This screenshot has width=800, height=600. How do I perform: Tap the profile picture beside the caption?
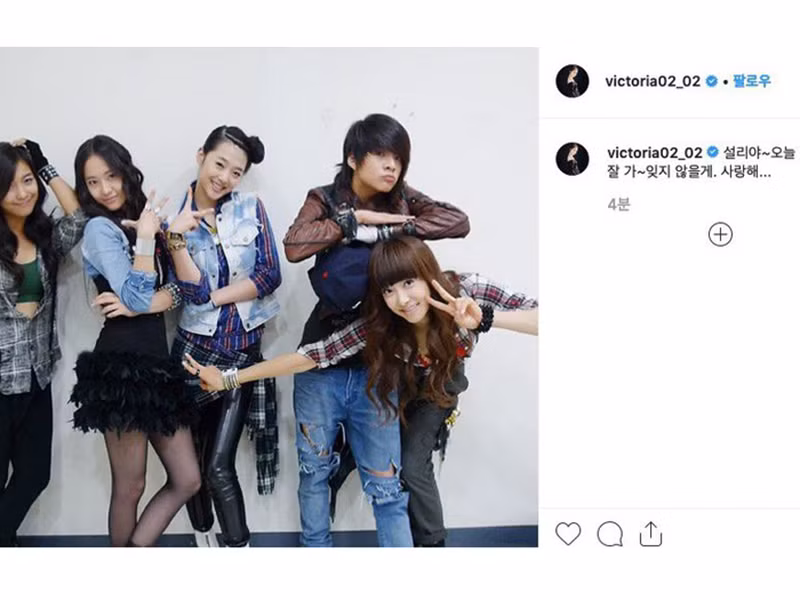point(572,159)
